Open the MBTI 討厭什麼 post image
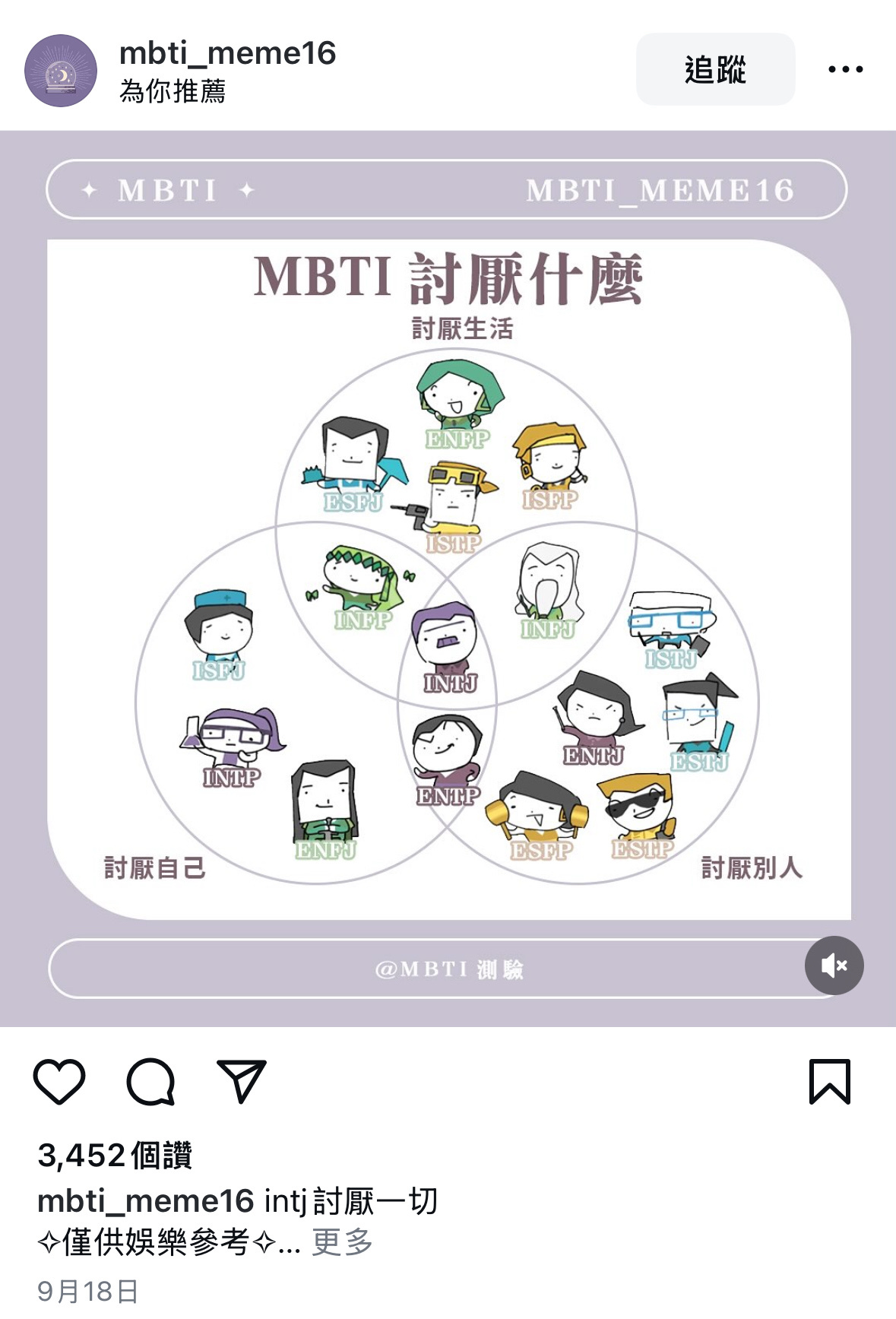The width and height of the screenshot is (896, 1319). [x=448, y=578]
